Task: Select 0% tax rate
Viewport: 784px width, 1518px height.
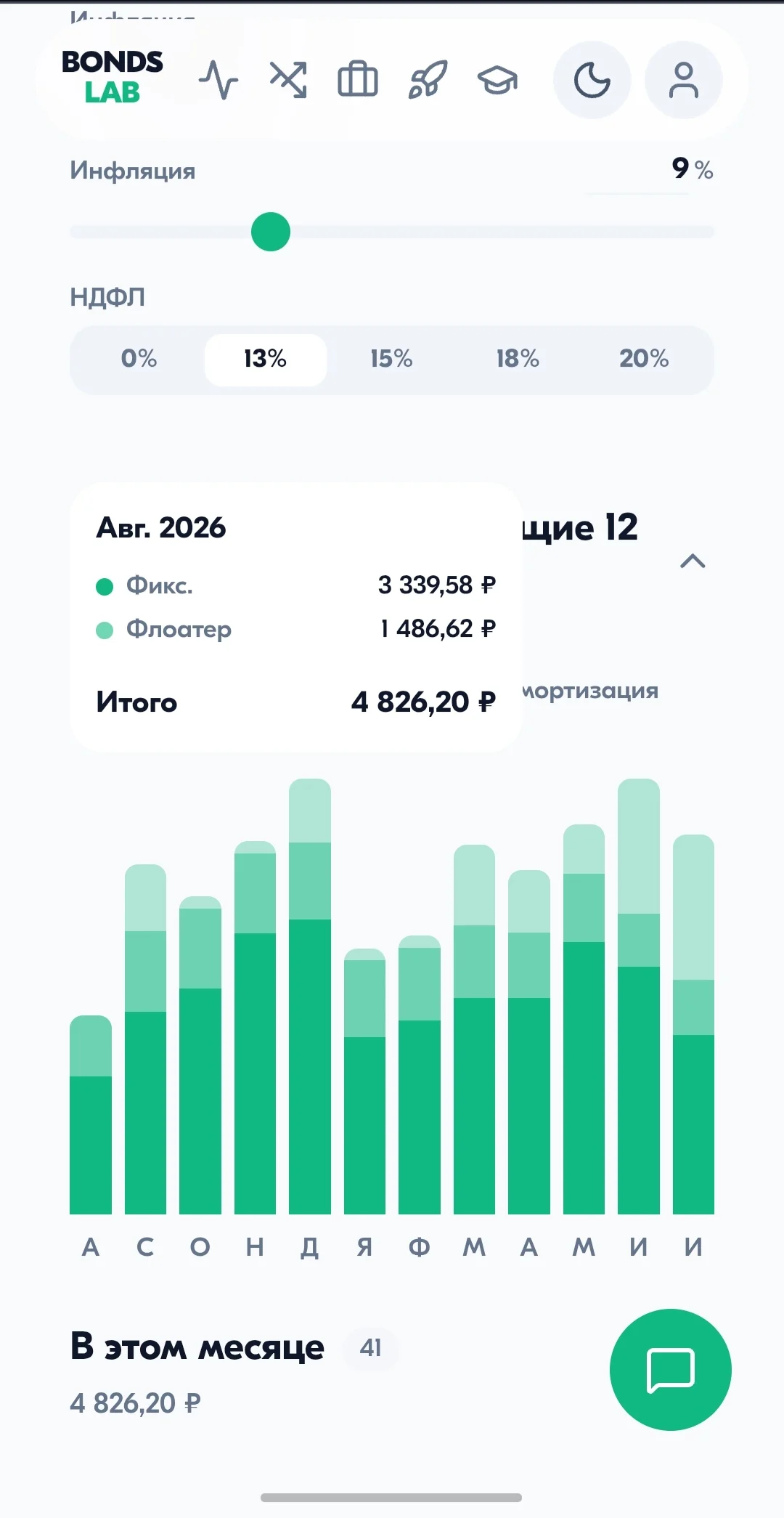Action: point(139,359)
